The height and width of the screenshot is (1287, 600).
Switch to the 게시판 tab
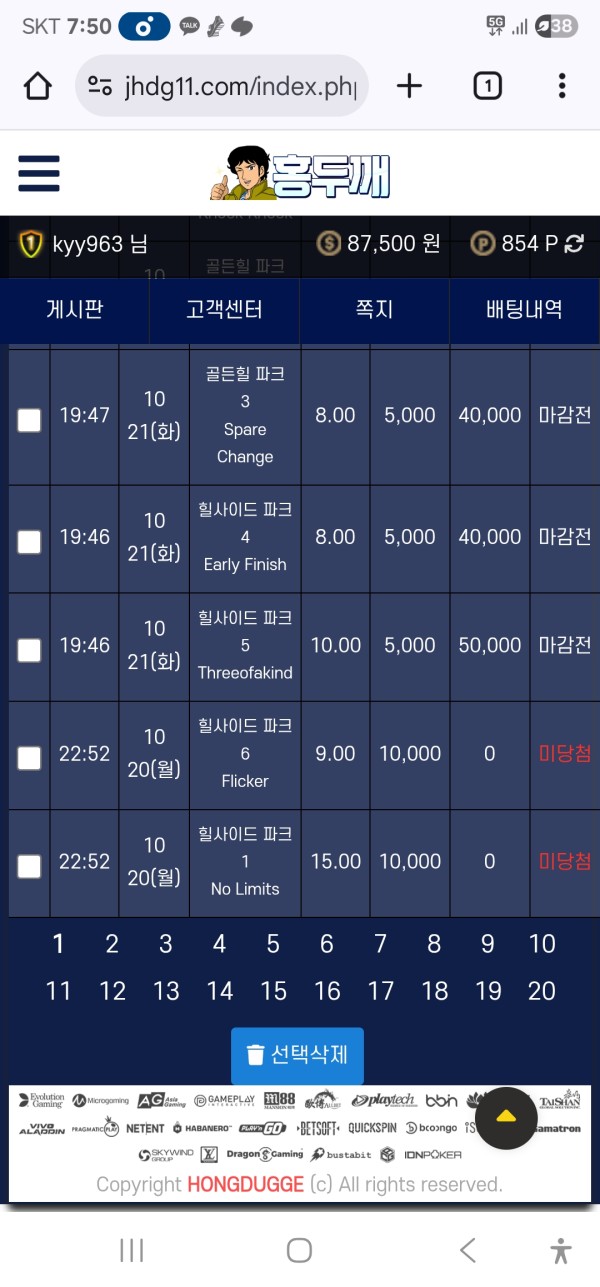(x=74, y=310)
